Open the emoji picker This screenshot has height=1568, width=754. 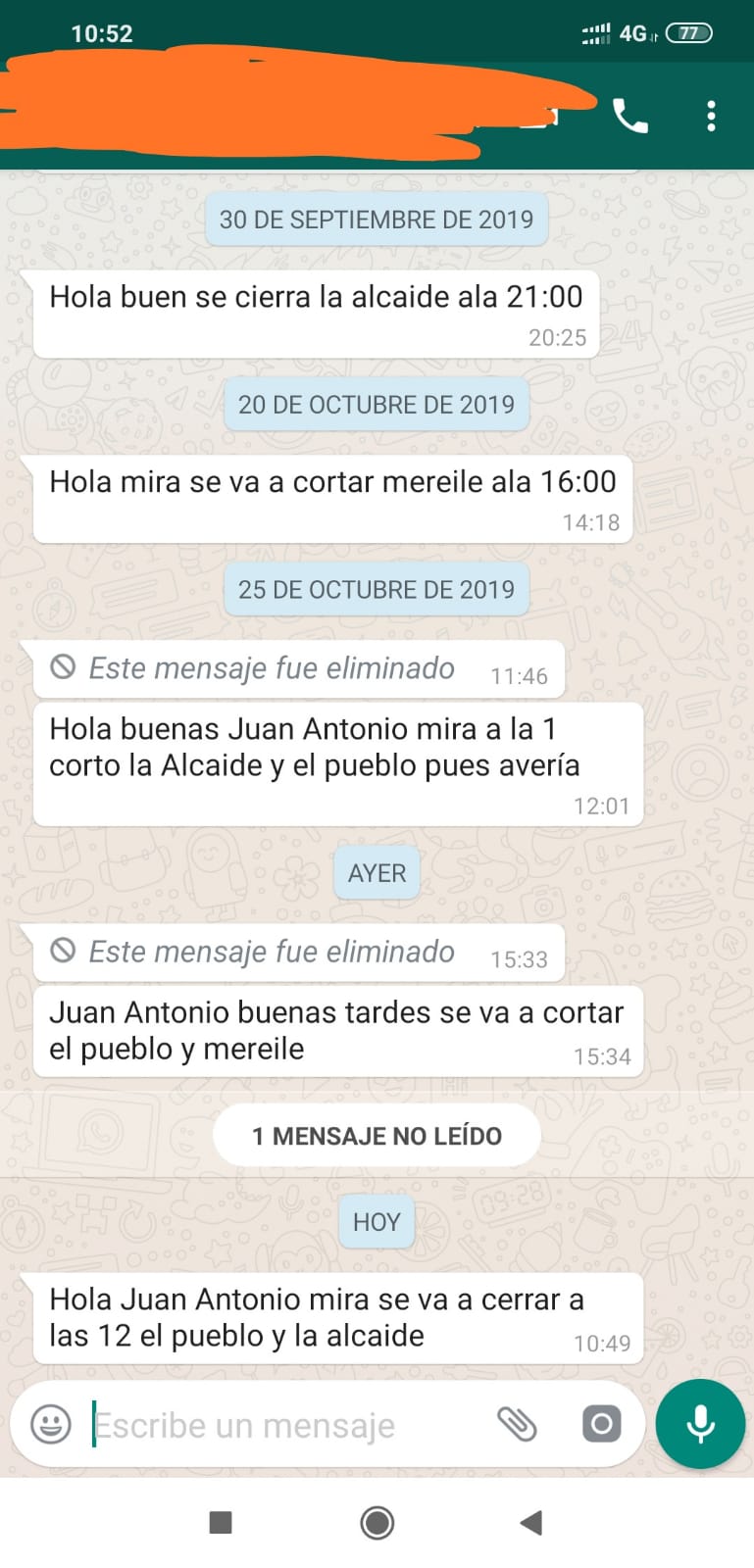click(x=51, y=1423)
